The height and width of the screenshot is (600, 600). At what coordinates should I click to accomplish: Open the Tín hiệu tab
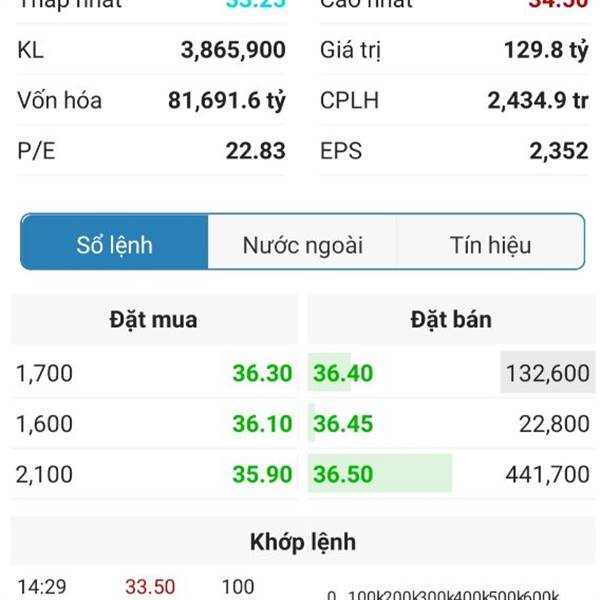490,243
